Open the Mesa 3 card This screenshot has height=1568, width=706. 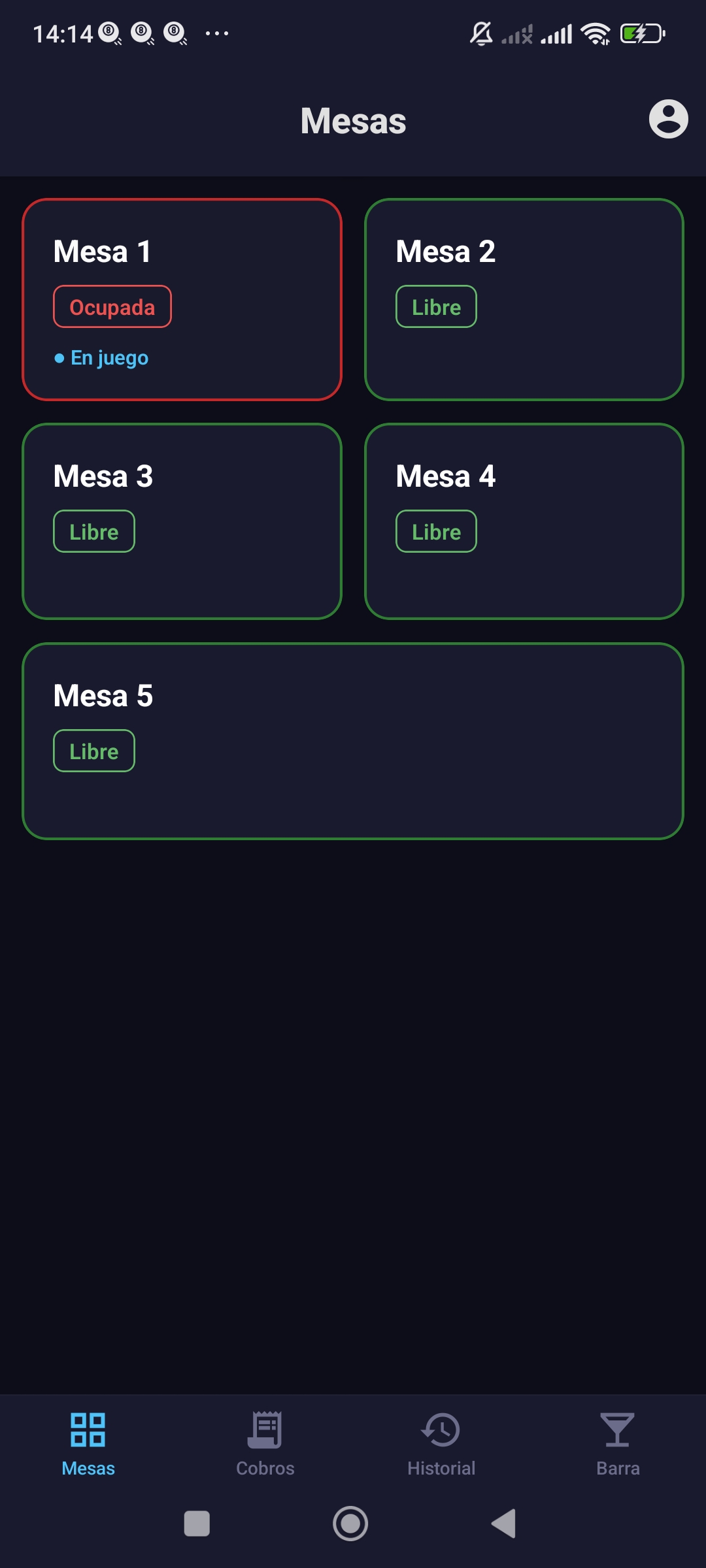pyautogui.click(x=182, y=521)
